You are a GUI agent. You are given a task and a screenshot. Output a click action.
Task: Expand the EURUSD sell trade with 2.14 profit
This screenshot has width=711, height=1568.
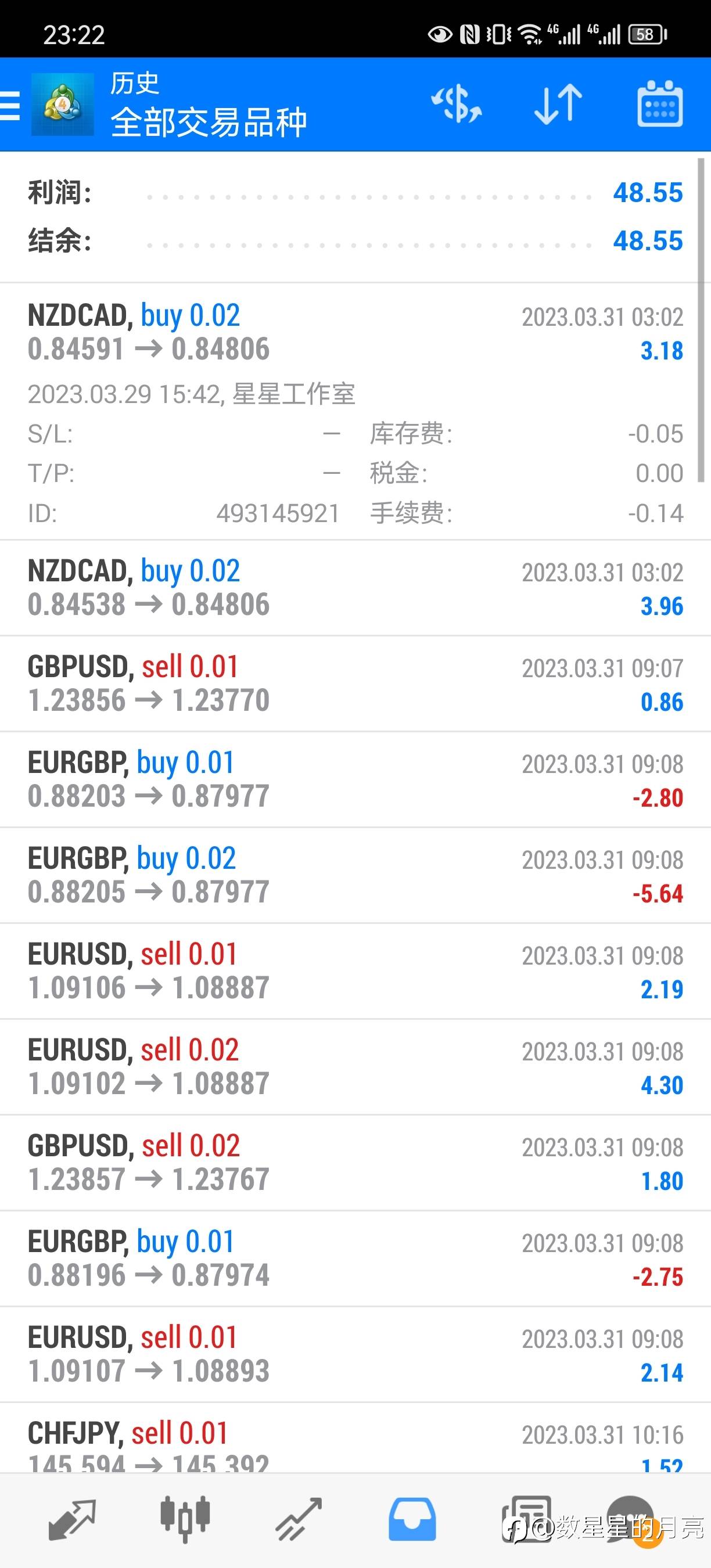[x=355, y=1354]
